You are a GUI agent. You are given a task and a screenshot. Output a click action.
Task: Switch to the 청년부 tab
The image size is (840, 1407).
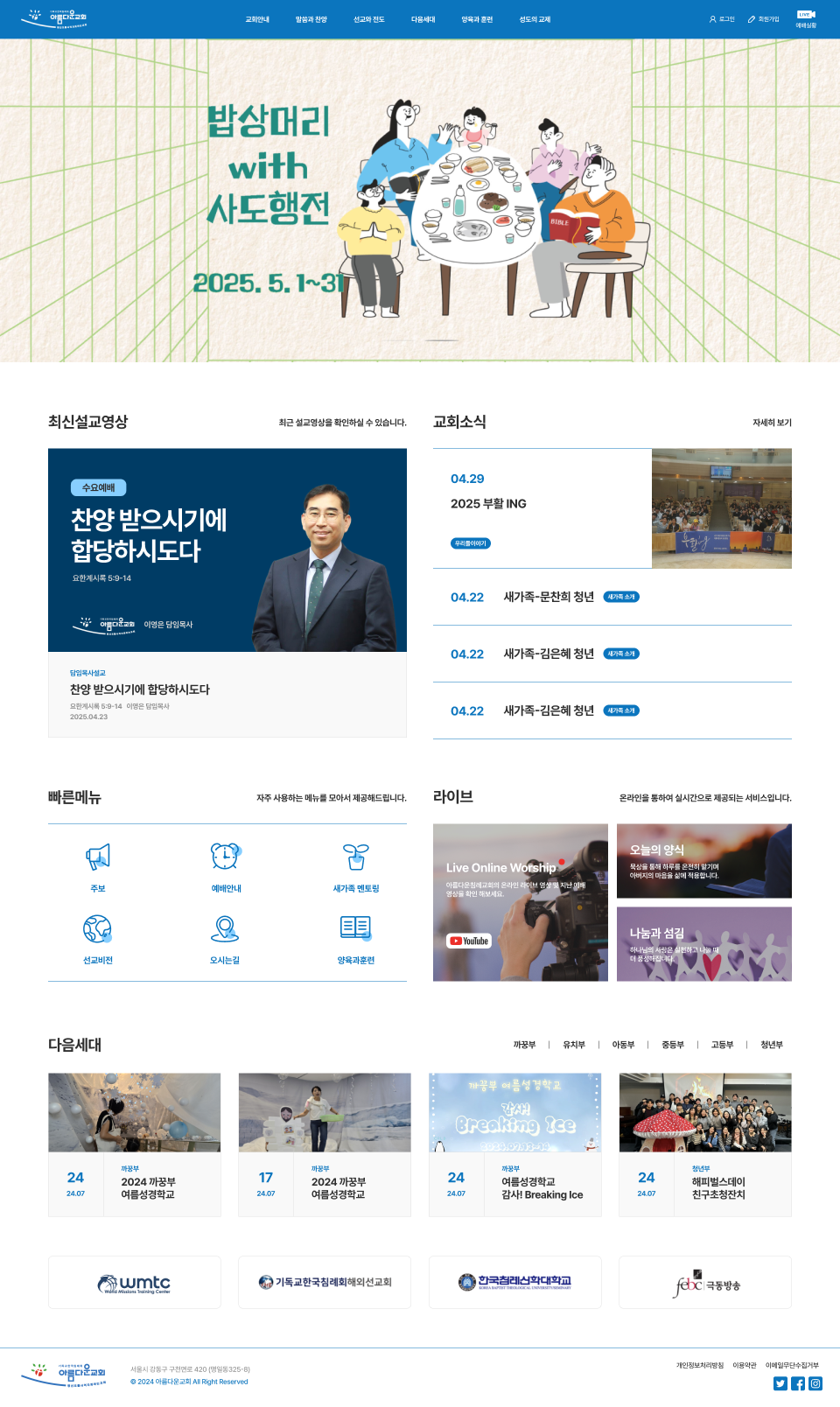click(x=771, y=1045)
